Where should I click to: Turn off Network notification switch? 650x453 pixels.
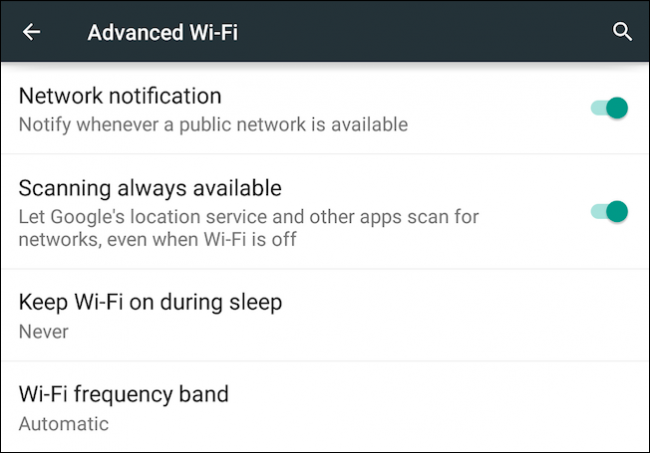coord(608,108)
